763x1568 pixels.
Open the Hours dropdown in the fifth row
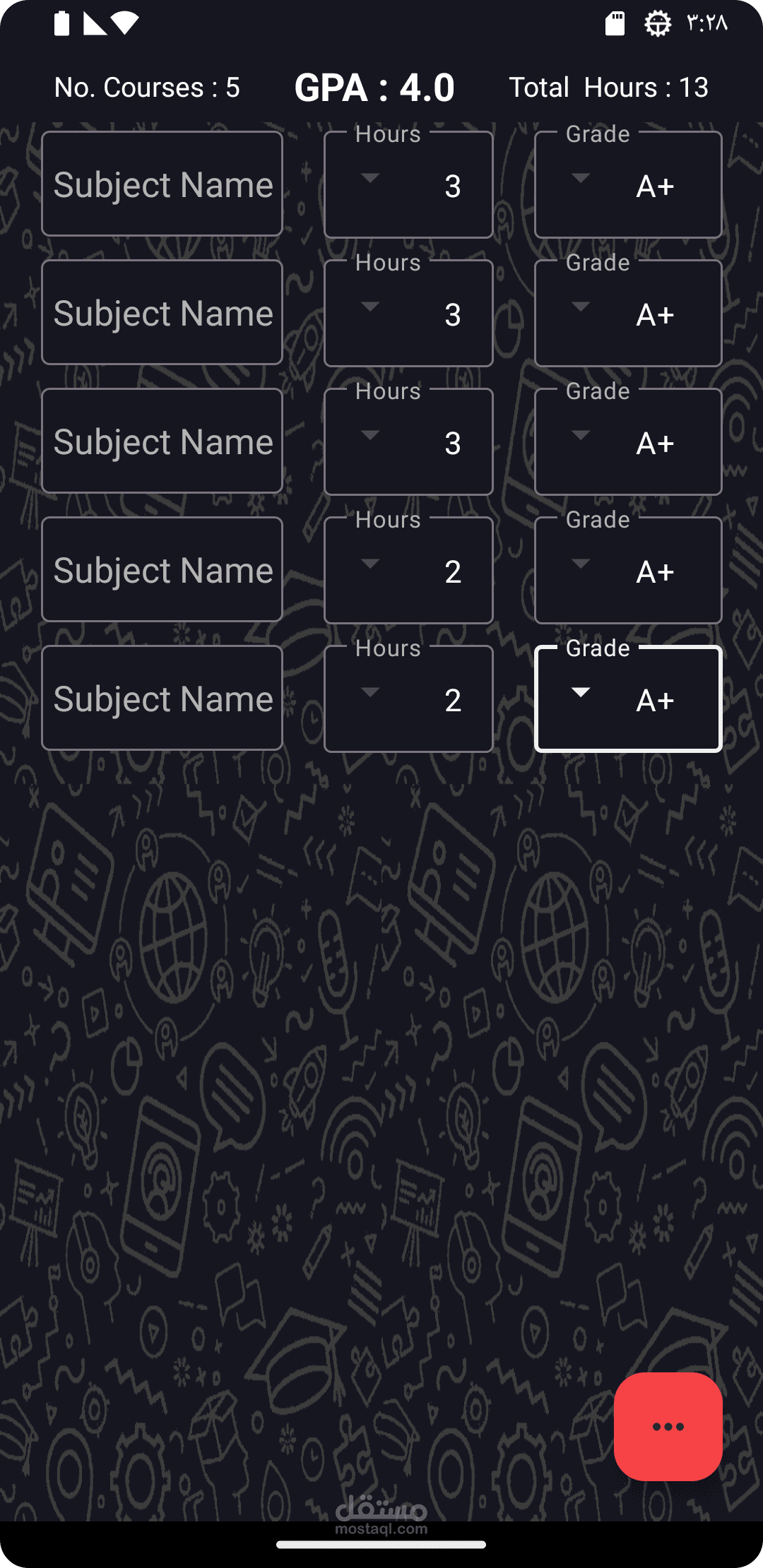point(408,700)
